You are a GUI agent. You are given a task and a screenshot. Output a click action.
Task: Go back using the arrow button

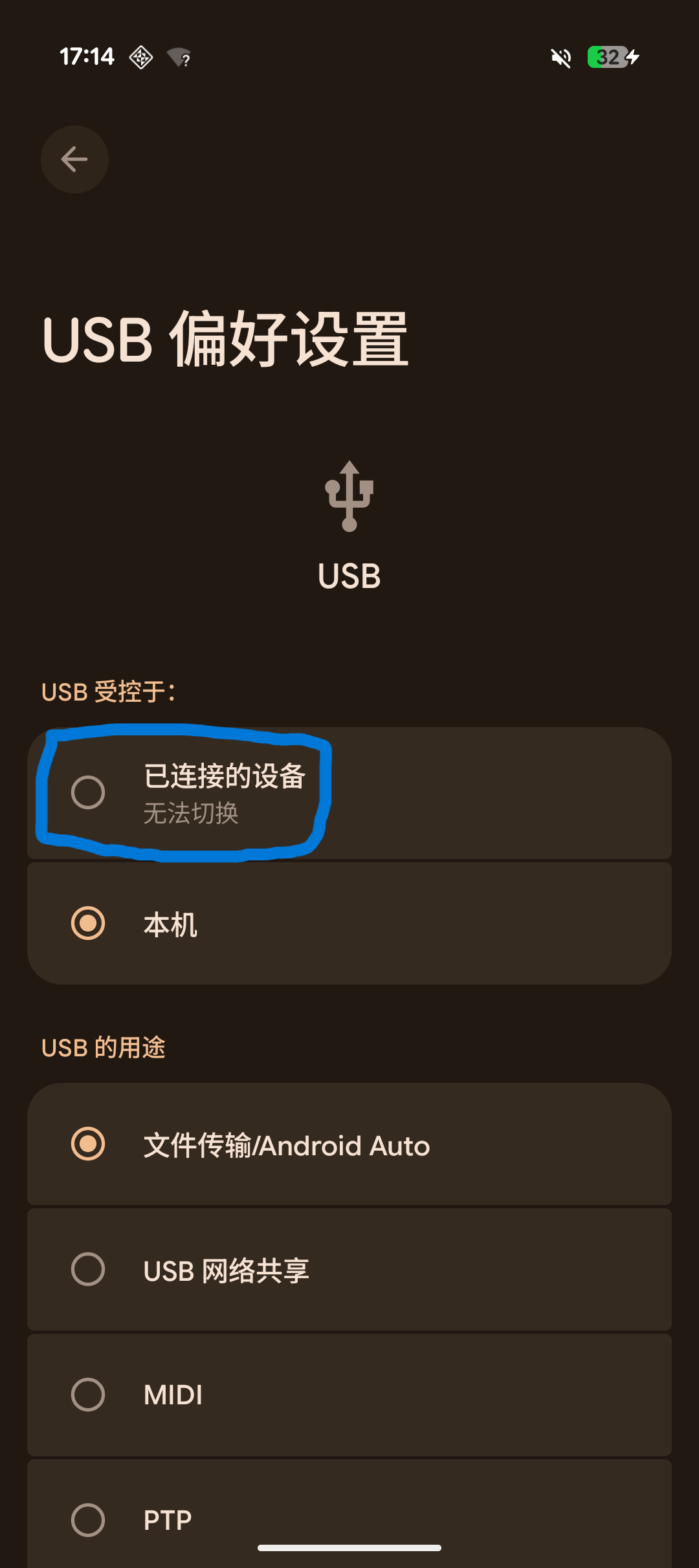74,159
